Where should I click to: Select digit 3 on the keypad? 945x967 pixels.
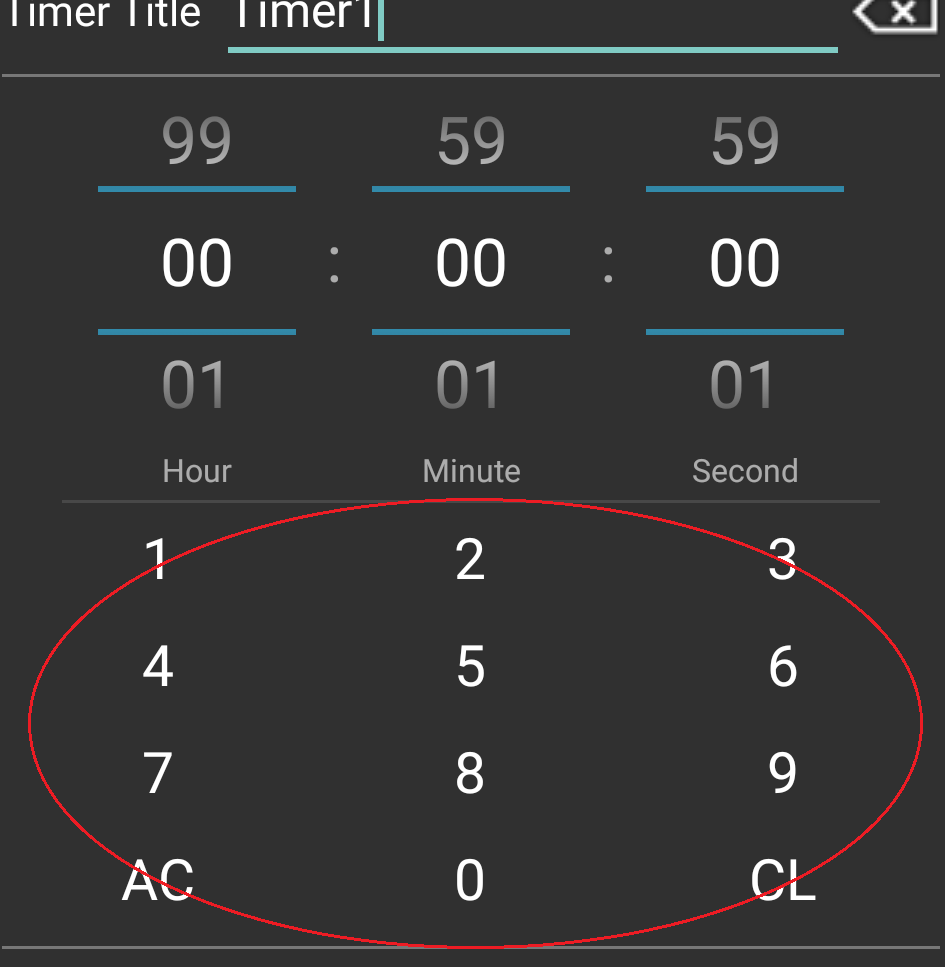coord(782,560)
